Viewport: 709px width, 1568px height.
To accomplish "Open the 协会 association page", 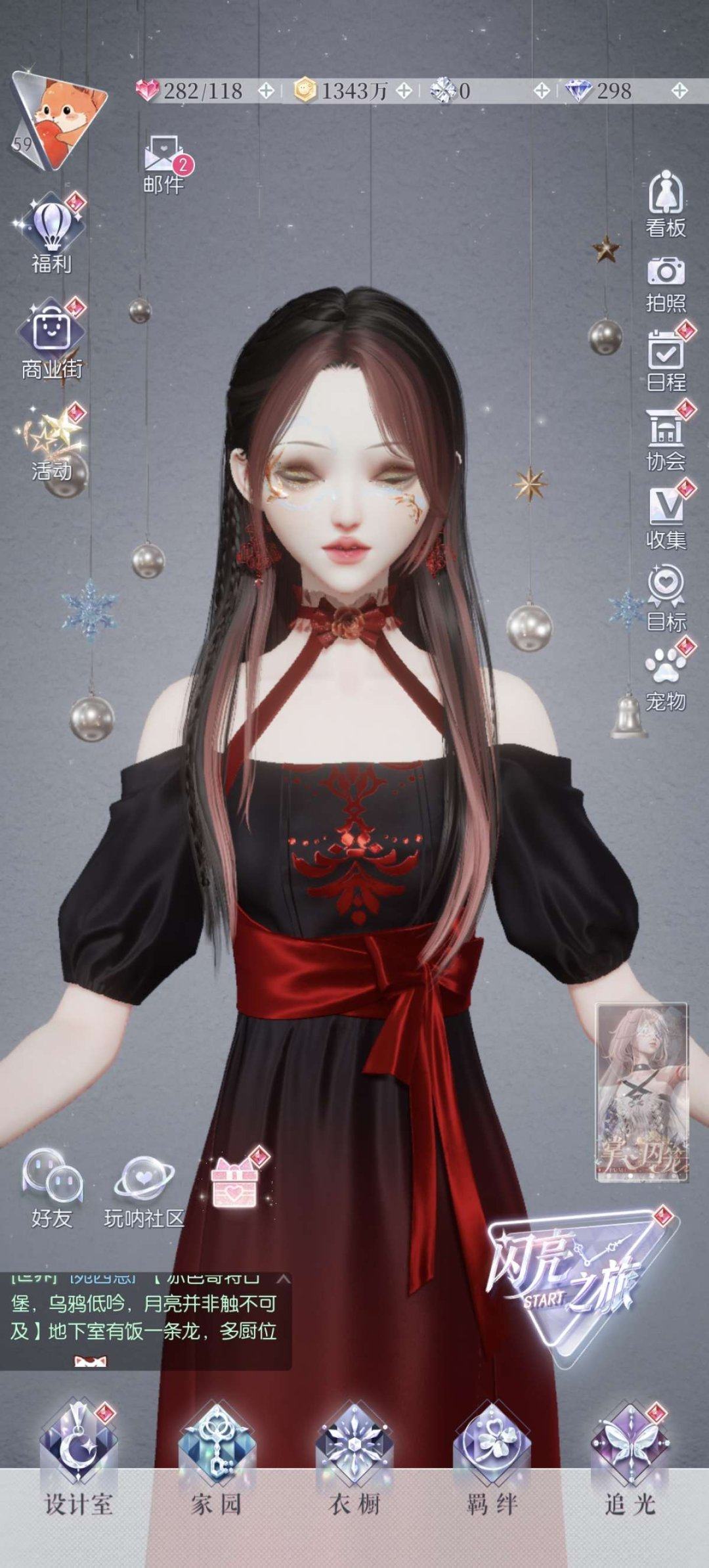I will 665,439.
